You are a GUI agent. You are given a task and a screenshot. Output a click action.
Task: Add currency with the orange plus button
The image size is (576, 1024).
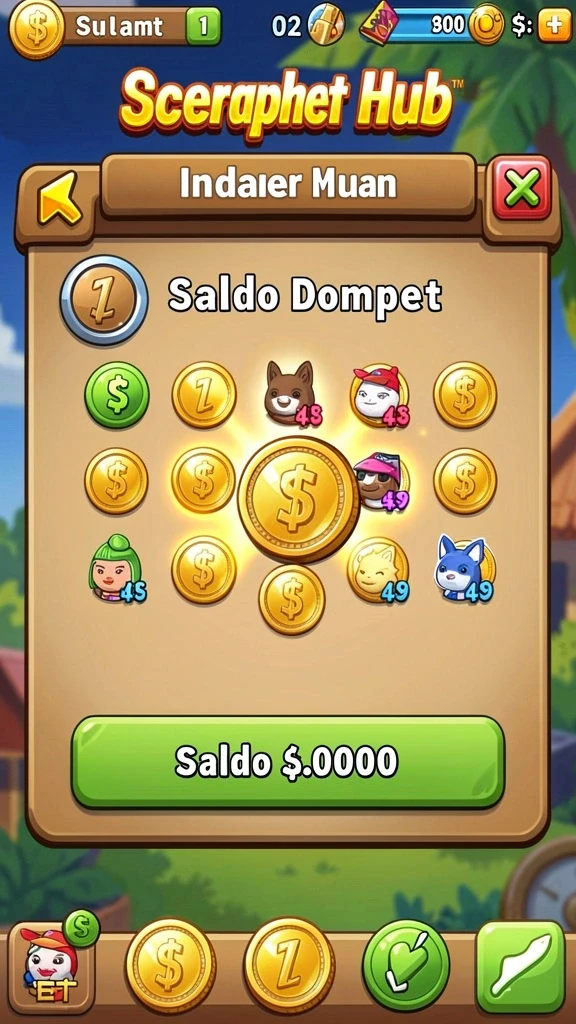pos(554,25)
